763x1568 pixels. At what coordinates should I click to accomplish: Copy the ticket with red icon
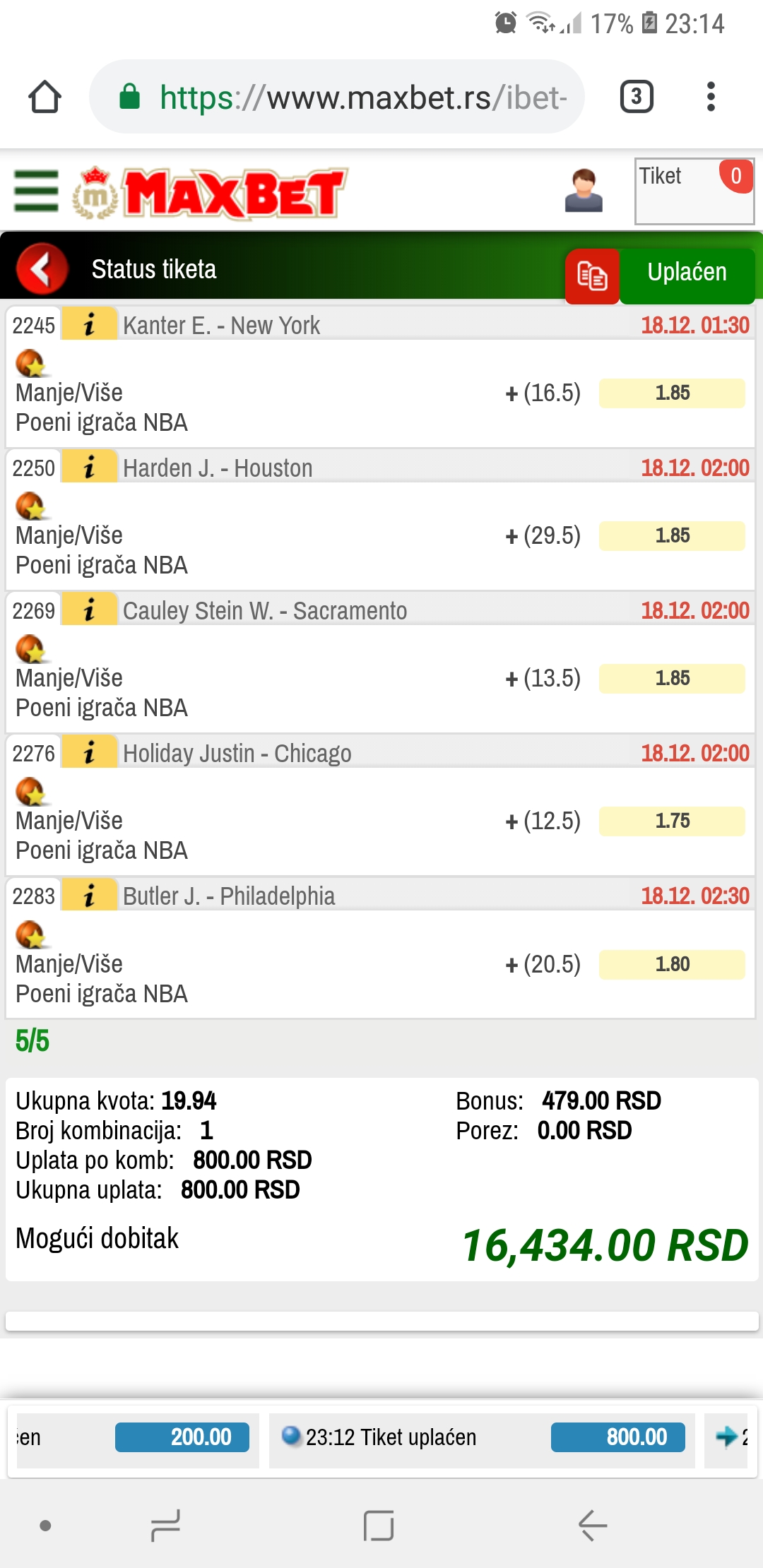tap(592, 275)
